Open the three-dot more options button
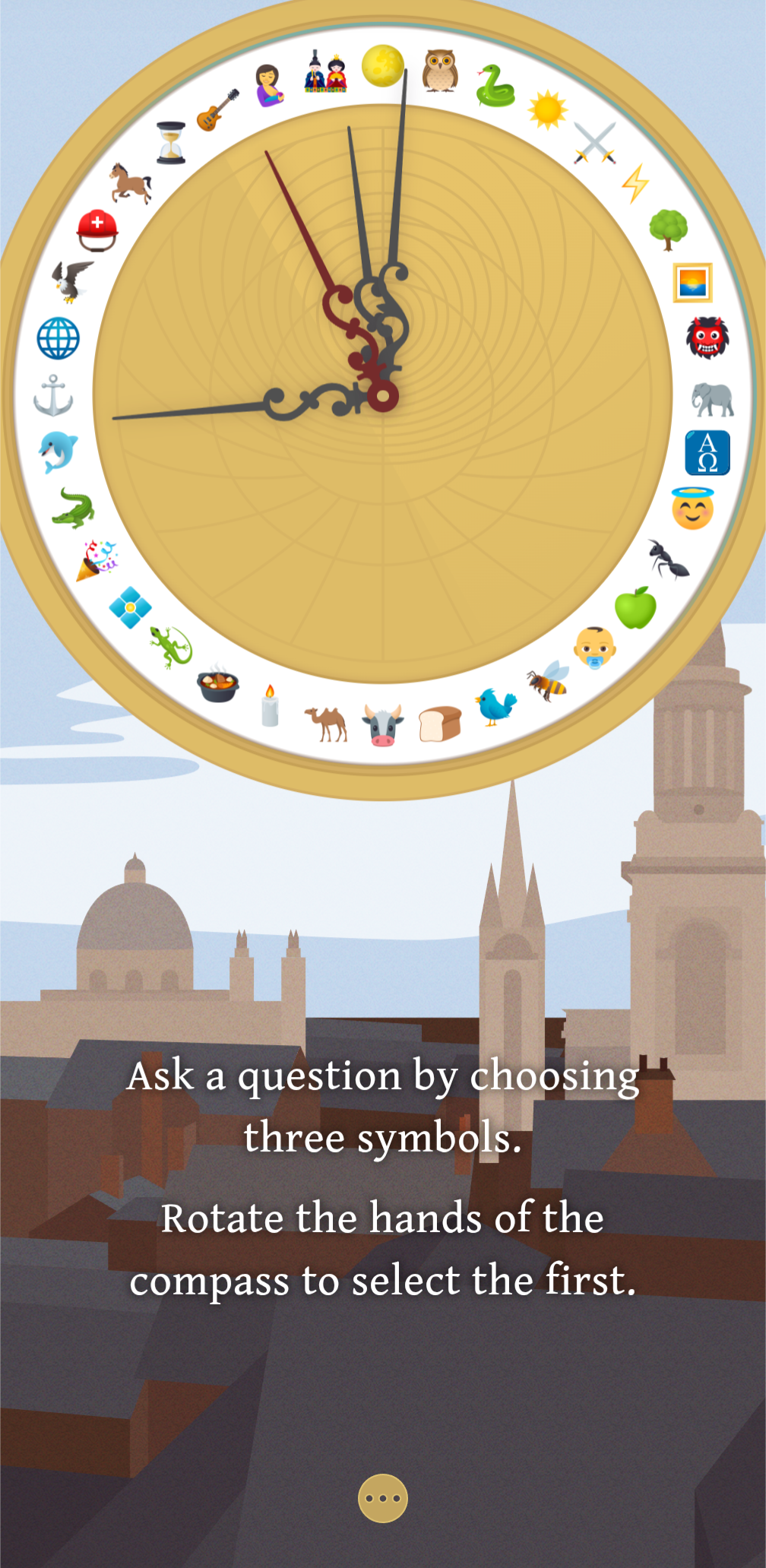 point(383,1498)
